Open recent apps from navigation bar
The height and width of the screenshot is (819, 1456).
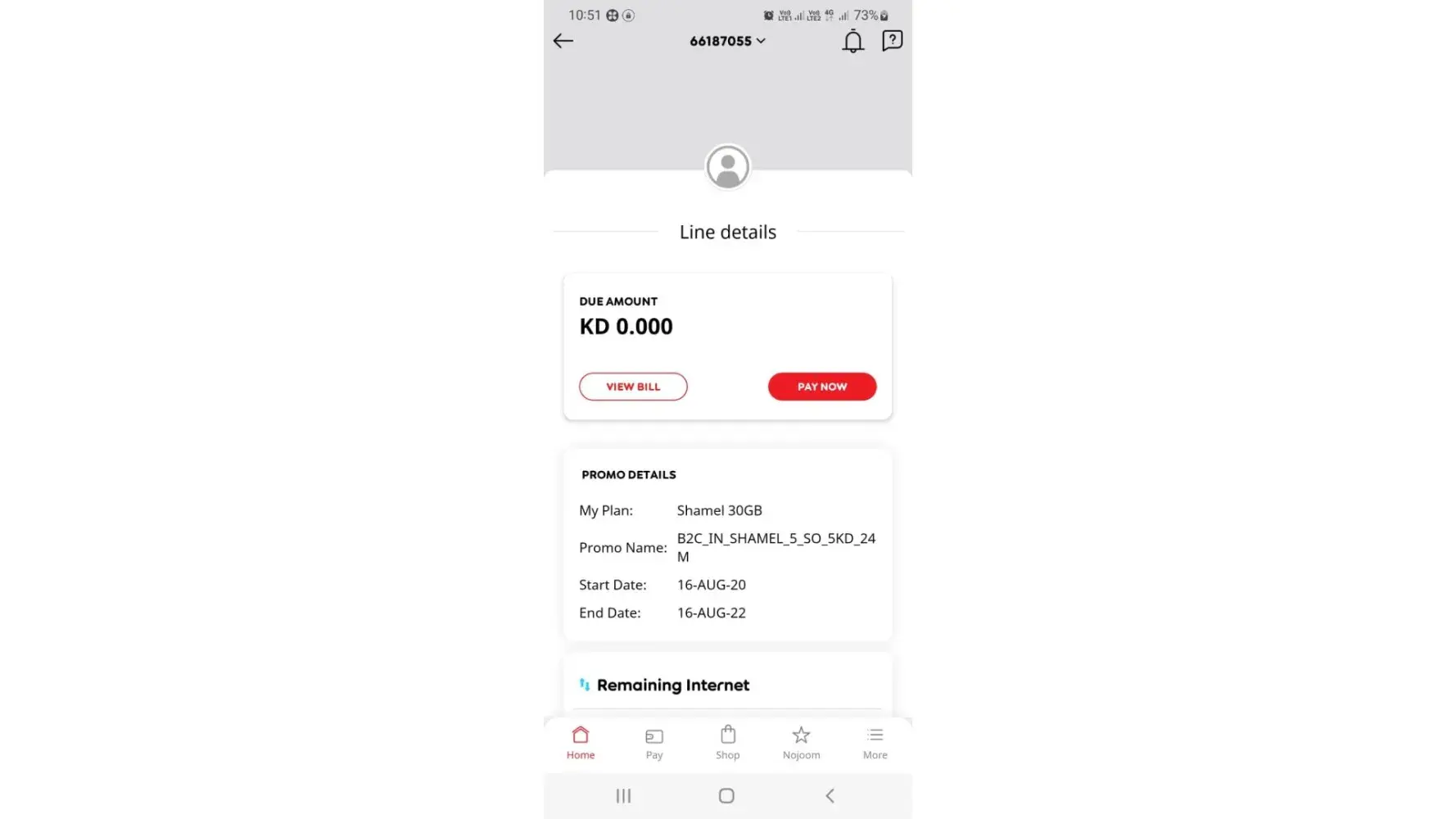tap(623, 795)
